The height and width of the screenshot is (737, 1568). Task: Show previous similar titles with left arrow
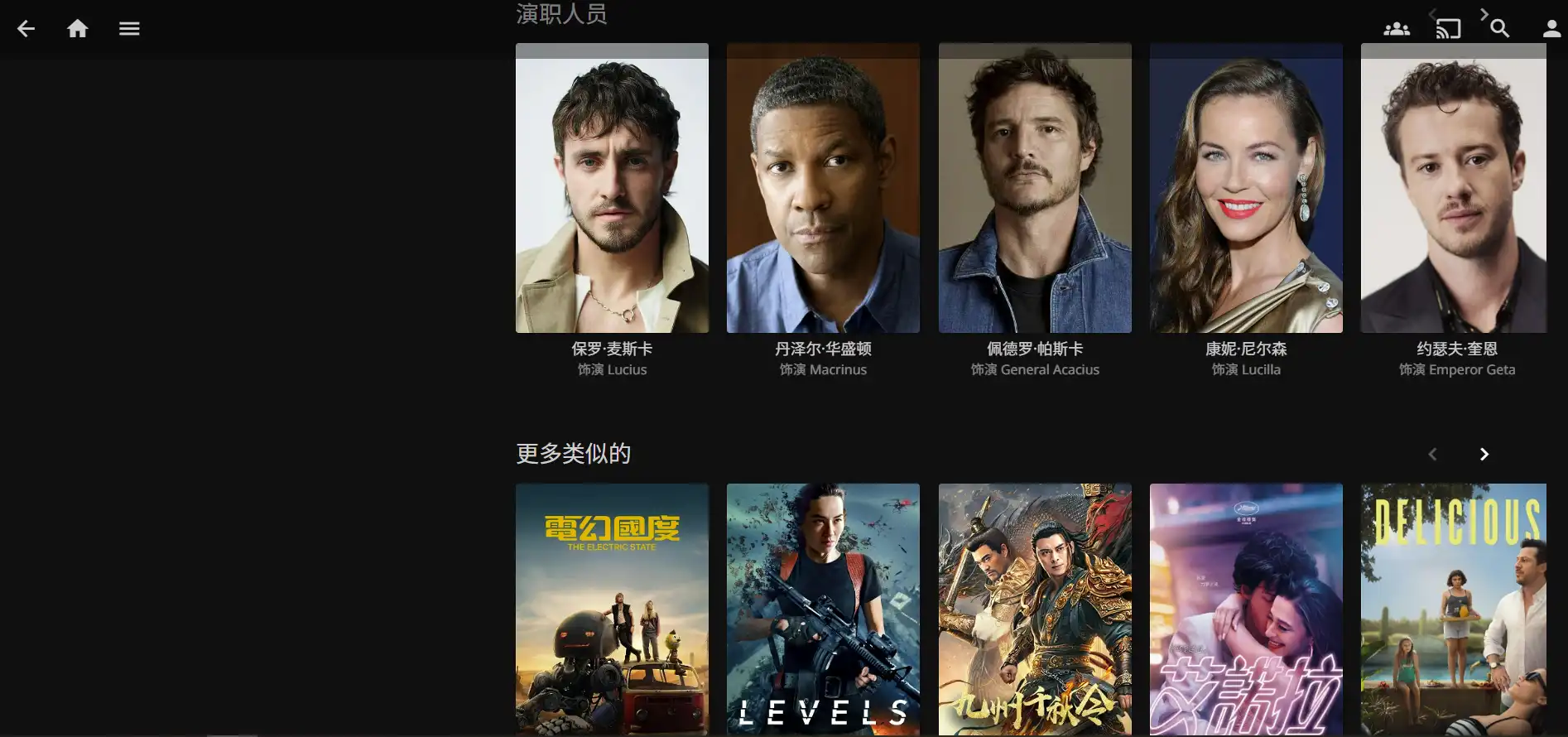1433,454
